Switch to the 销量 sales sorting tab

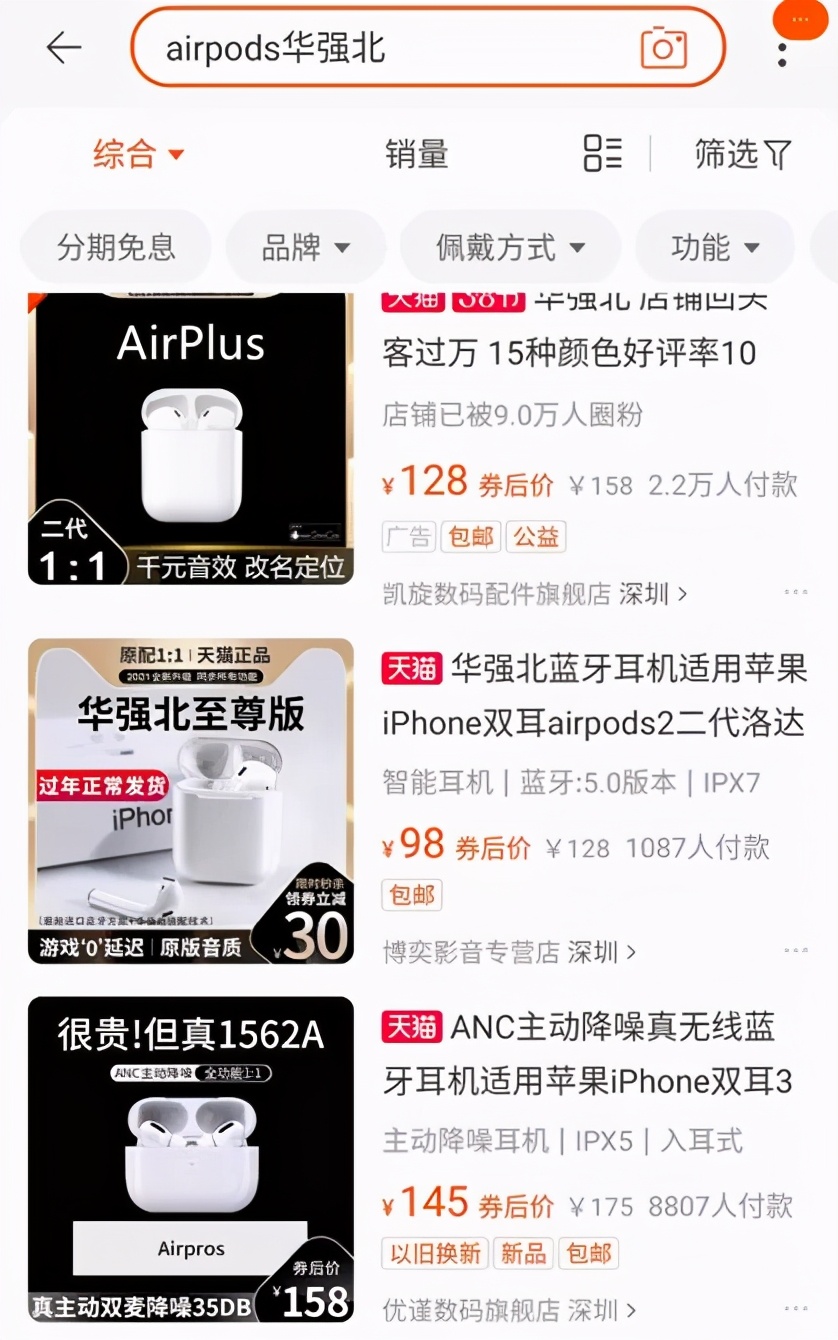(x=416, y=152)
